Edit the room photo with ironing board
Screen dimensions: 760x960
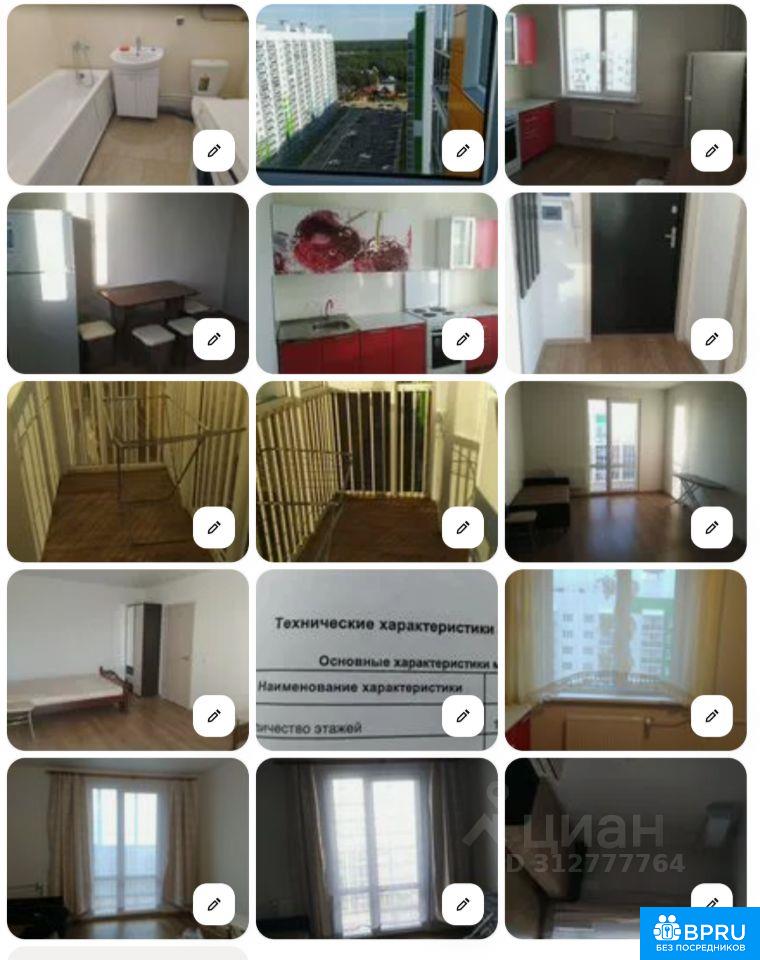point(711,527)
